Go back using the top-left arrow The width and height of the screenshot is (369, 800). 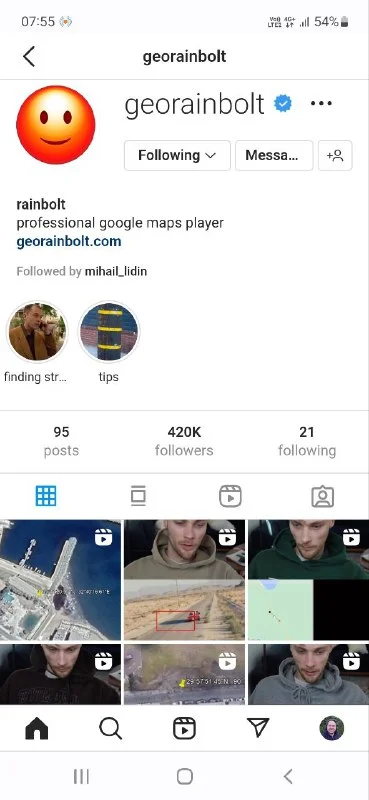click(29, 56)
